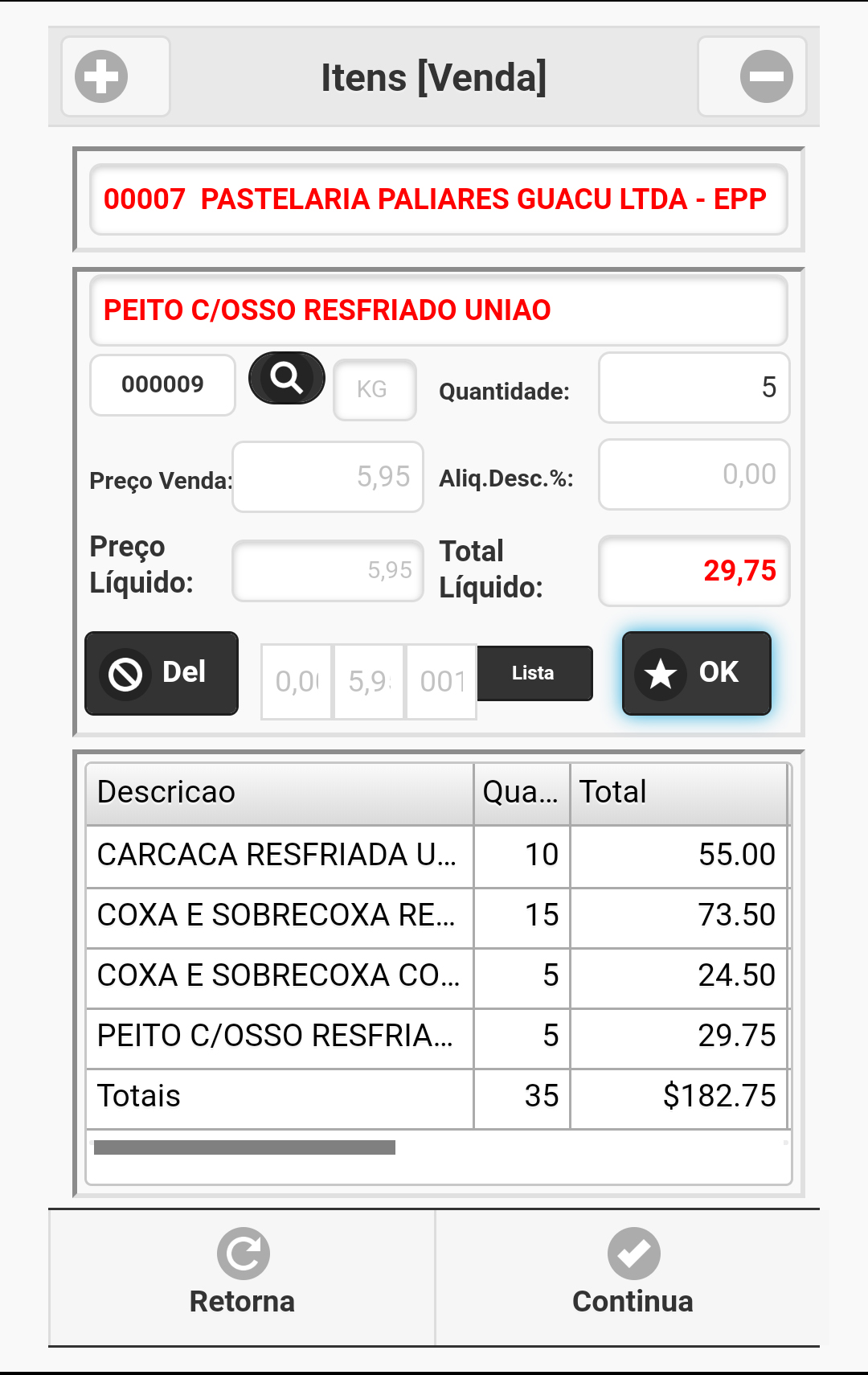Tap the Aliq.Desc.% field
868x1375 pixels.
[694, 474]
